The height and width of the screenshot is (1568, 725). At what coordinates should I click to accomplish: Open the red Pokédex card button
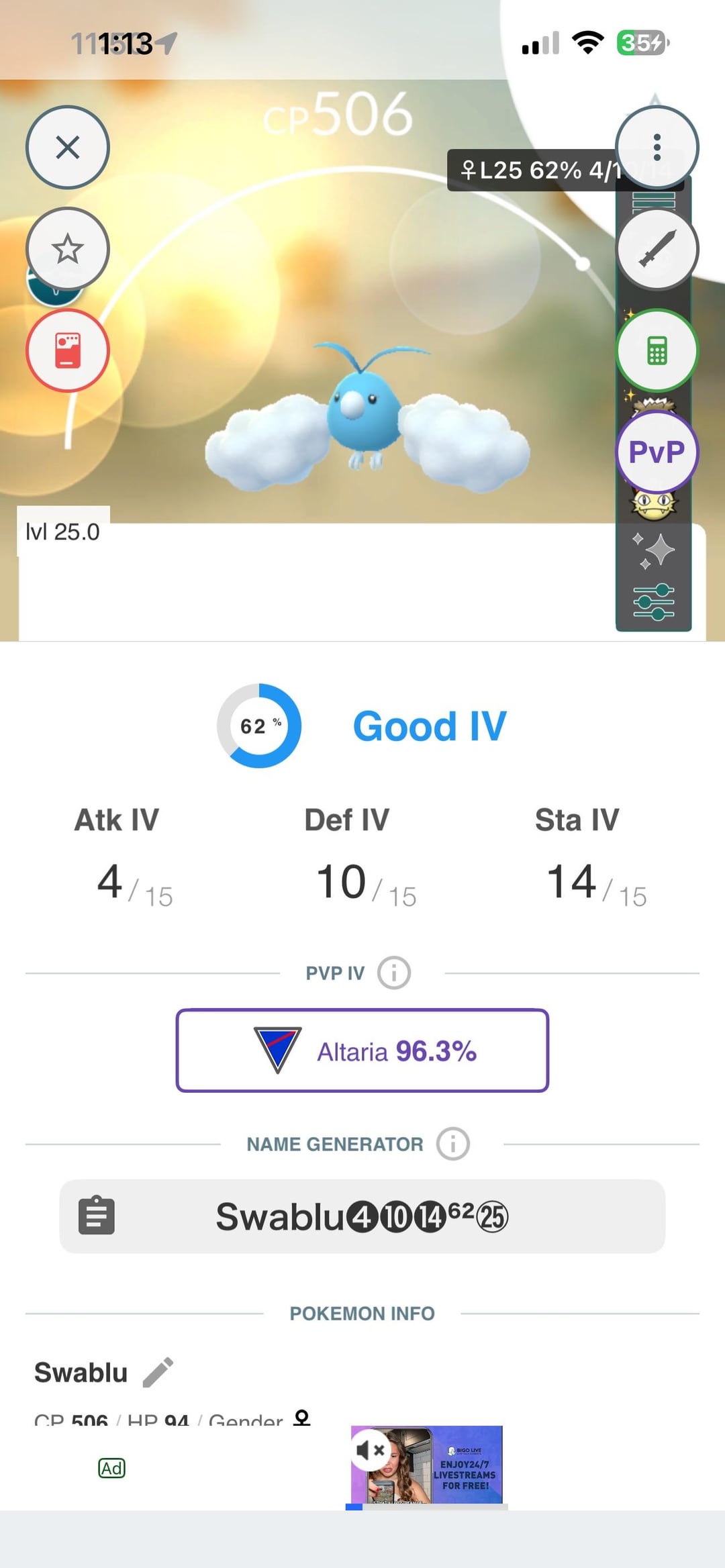point(68,350)
